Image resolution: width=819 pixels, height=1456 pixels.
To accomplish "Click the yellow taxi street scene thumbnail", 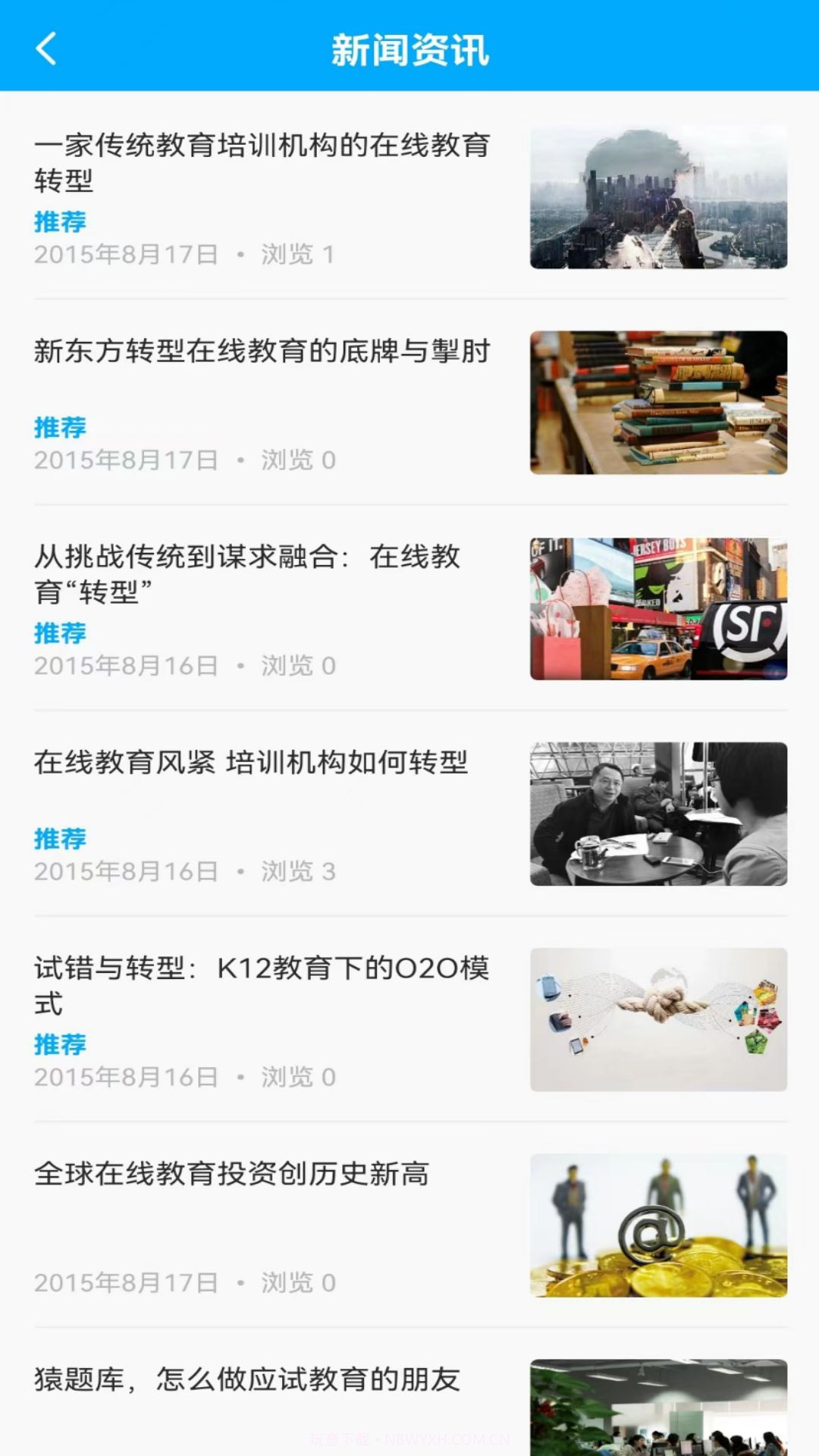I will click(x=656, y=610).
